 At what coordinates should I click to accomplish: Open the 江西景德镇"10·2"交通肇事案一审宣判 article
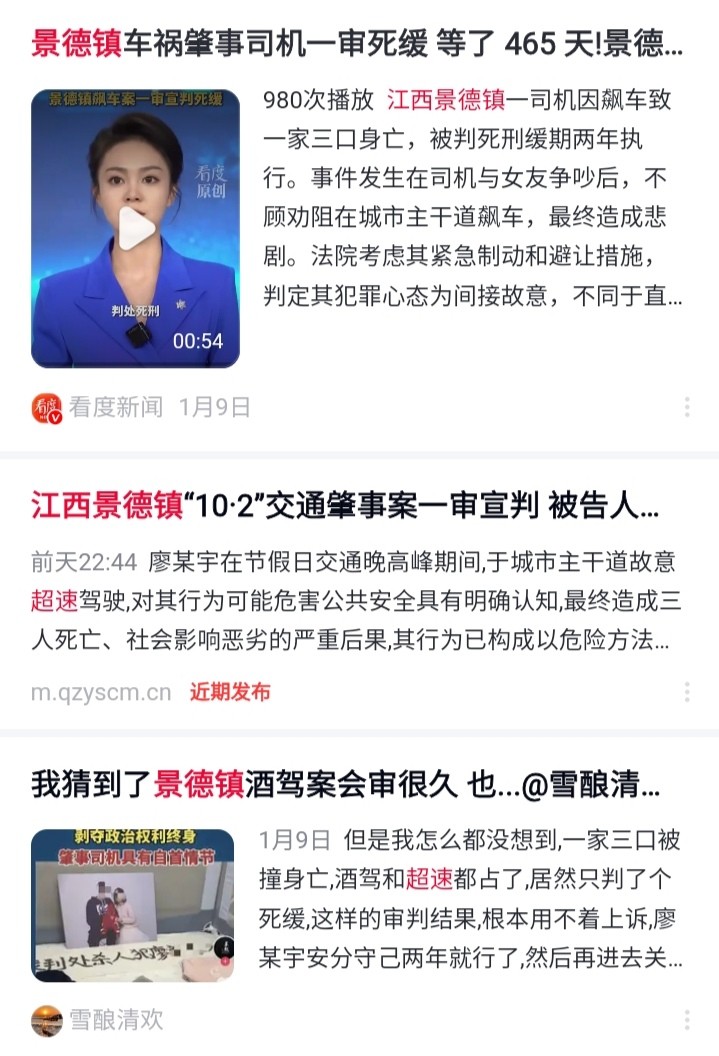(345, 504)
